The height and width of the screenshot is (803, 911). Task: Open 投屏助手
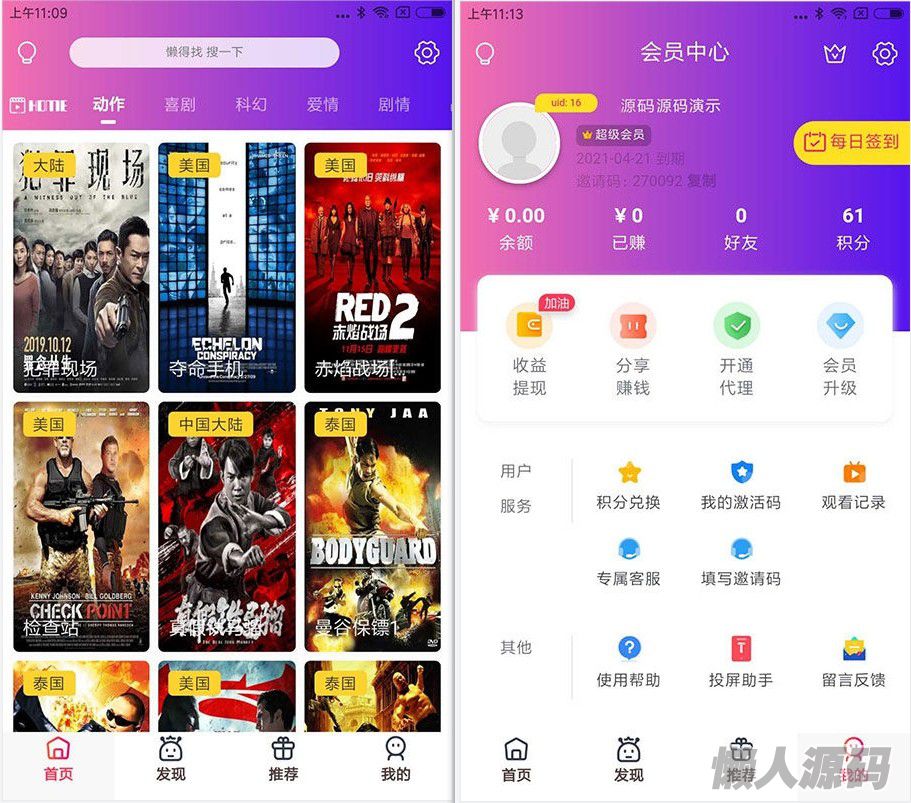pyautogui.click(x=740, y=662)
